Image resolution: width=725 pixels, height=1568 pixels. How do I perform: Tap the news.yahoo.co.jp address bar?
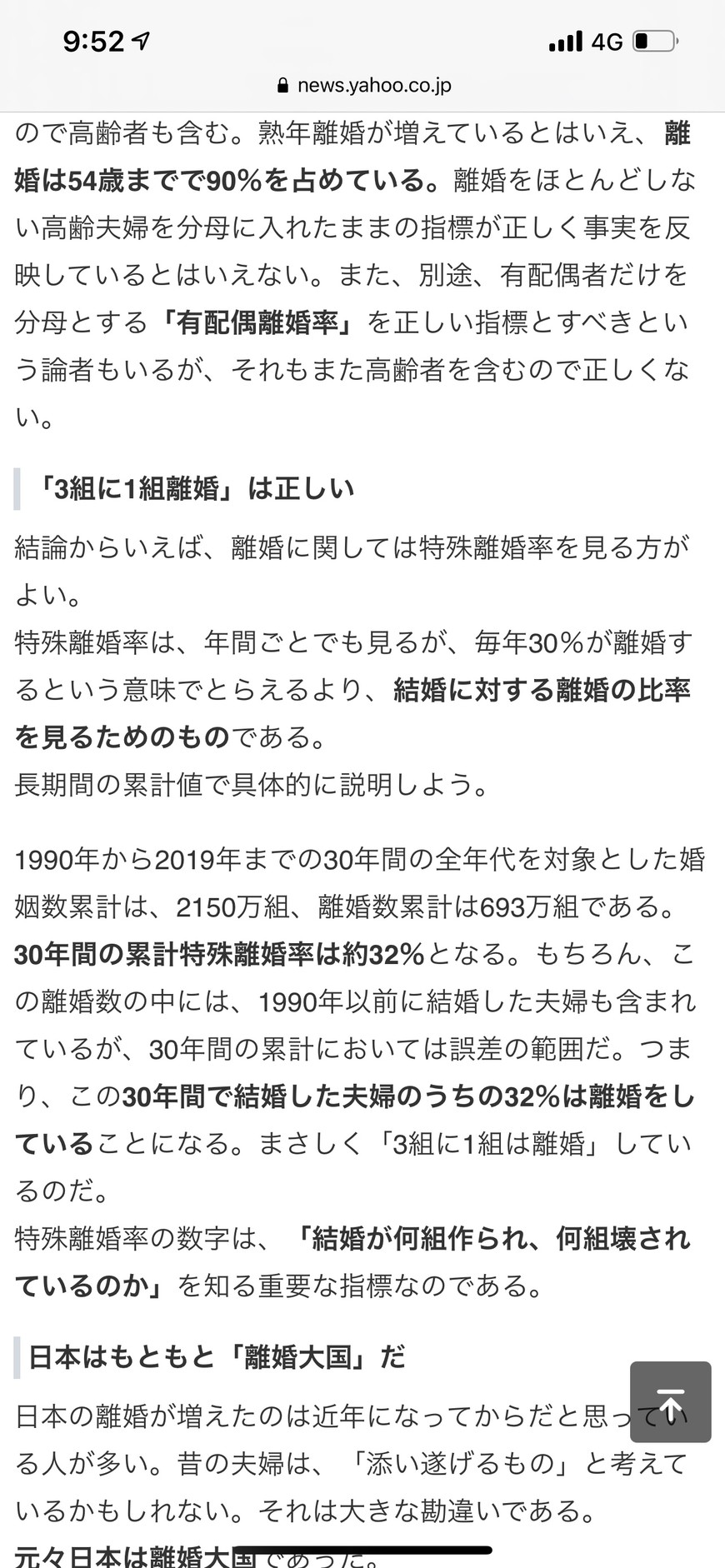tap(362, 85)
